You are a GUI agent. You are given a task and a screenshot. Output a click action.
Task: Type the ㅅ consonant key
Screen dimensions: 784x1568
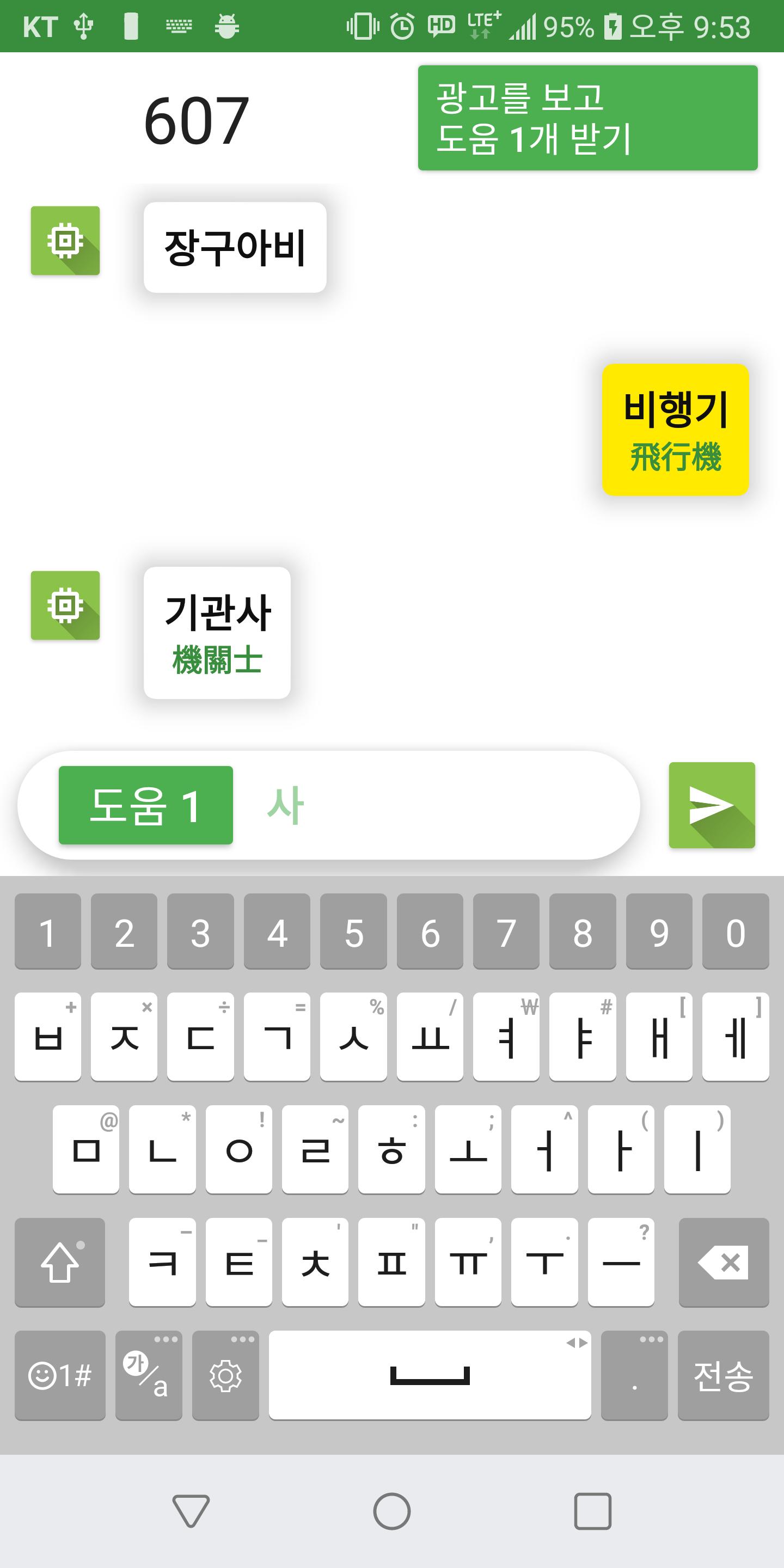[x=353, y=1037]
